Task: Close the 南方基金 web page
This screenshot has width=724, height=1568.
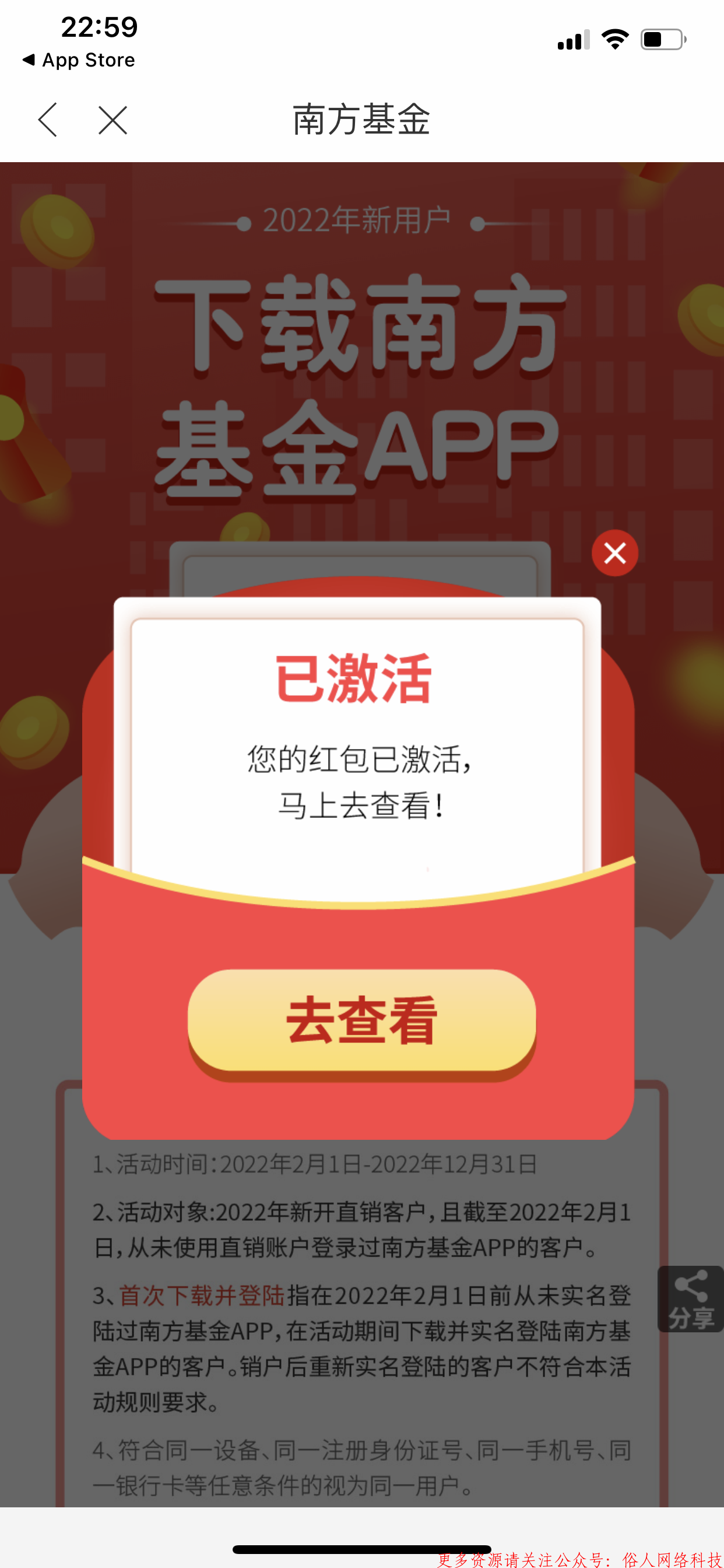Action: pyautogui.click(x=113, y=120)
